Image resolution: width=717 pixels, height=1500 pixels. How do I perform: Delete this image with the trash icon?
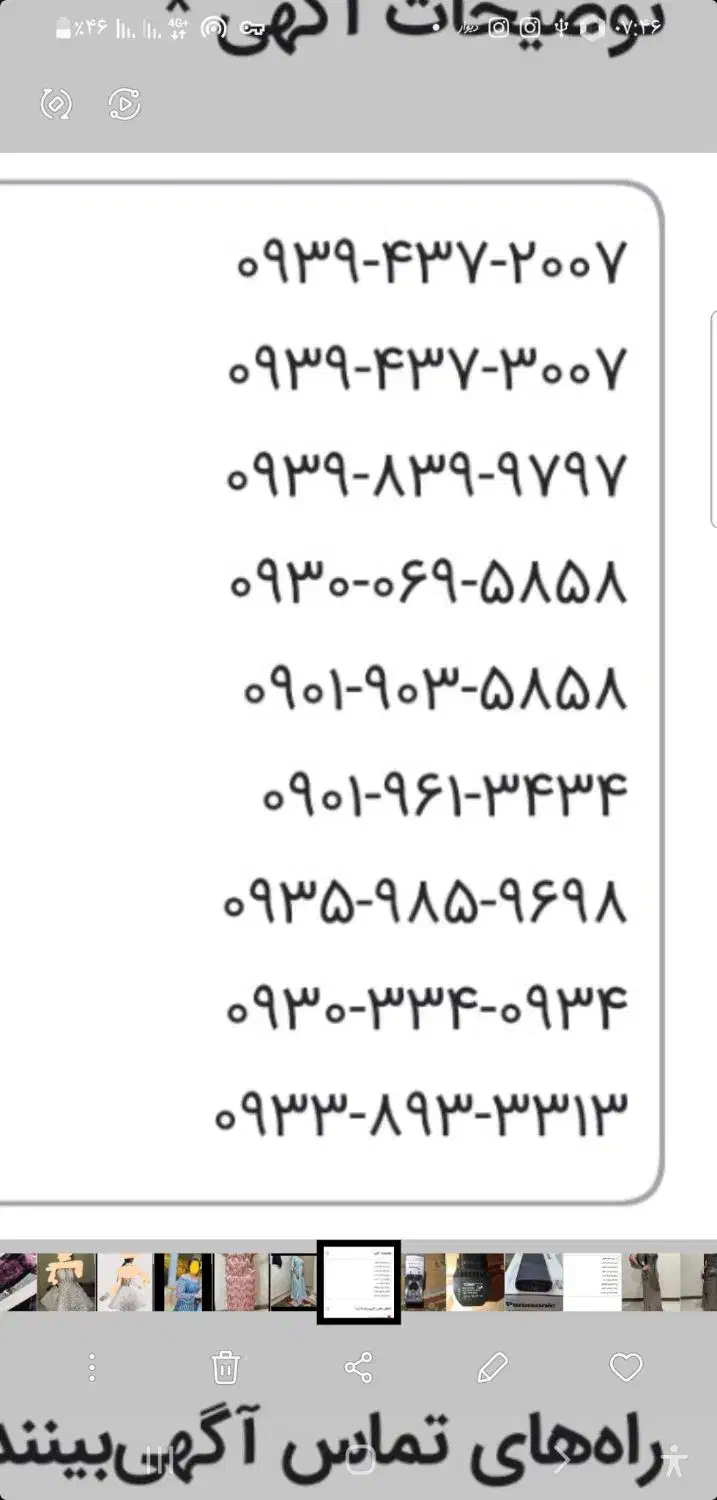[226, 1367]
